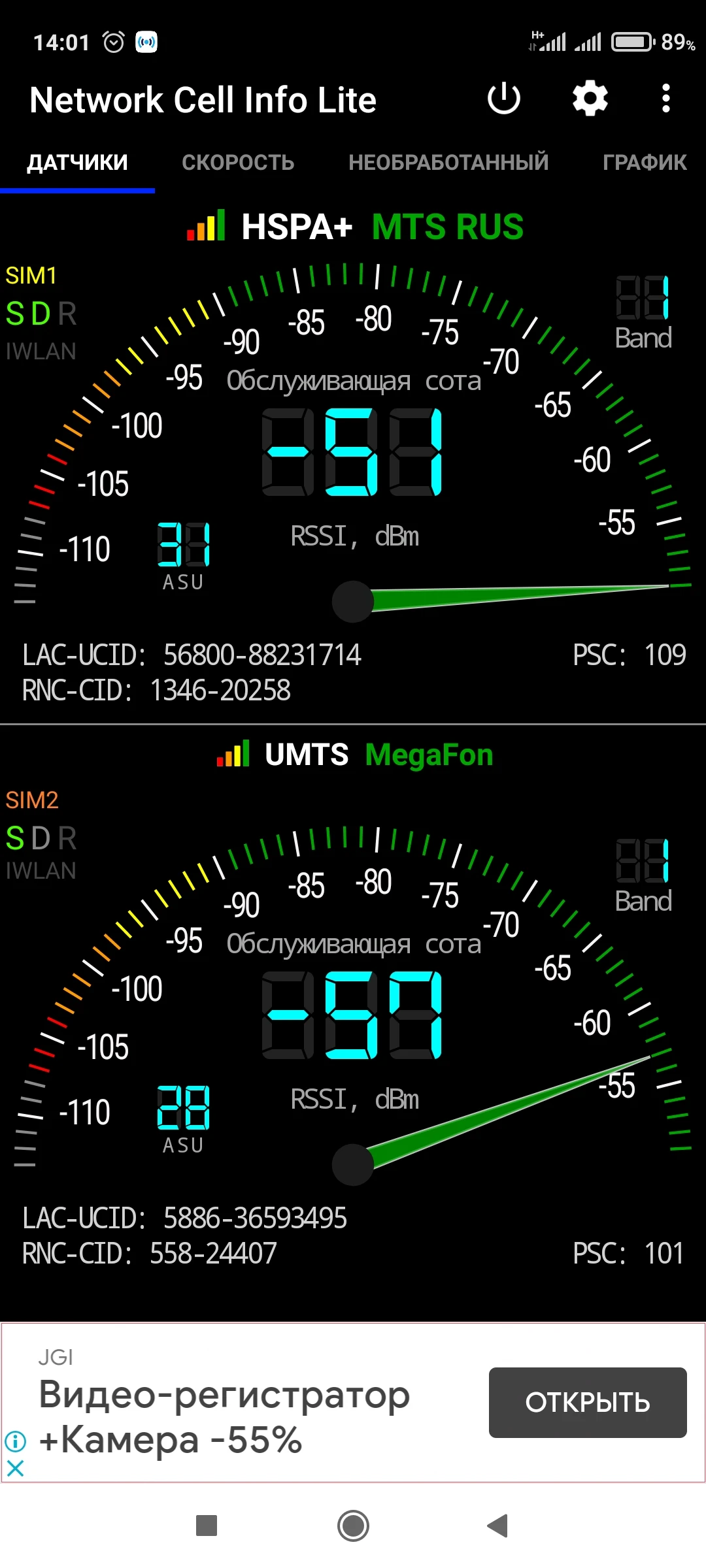Close the JGI ad banner
The height and width of the screenshot is (1568, 706).
pos(15,1469)
